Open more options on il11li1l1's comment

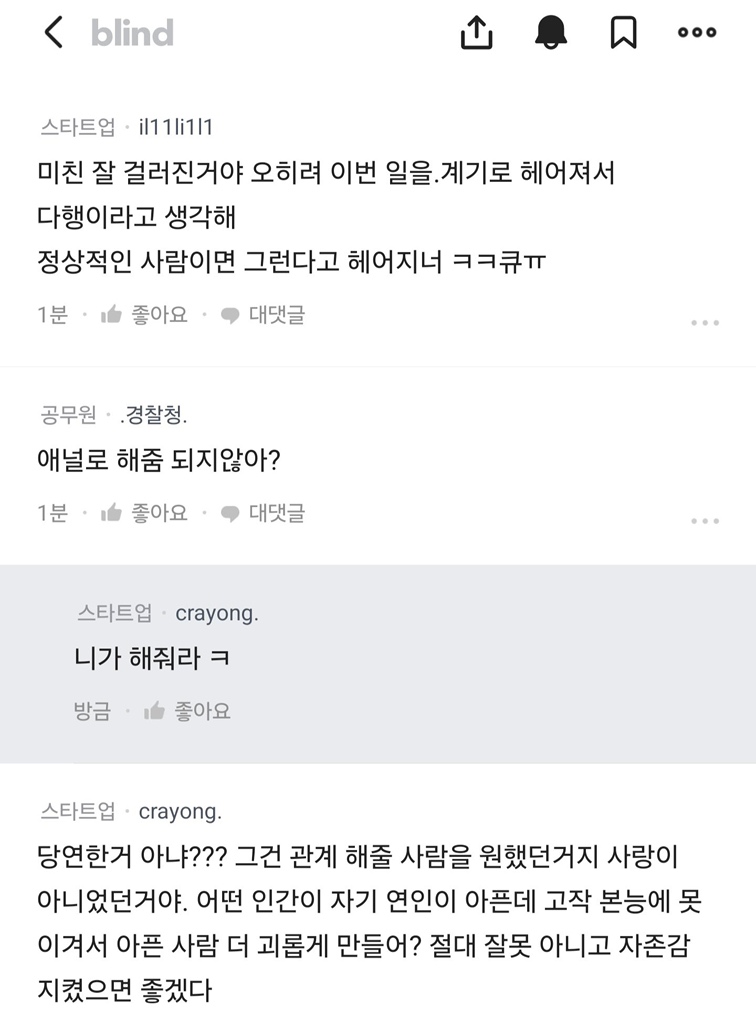[705, 322]
